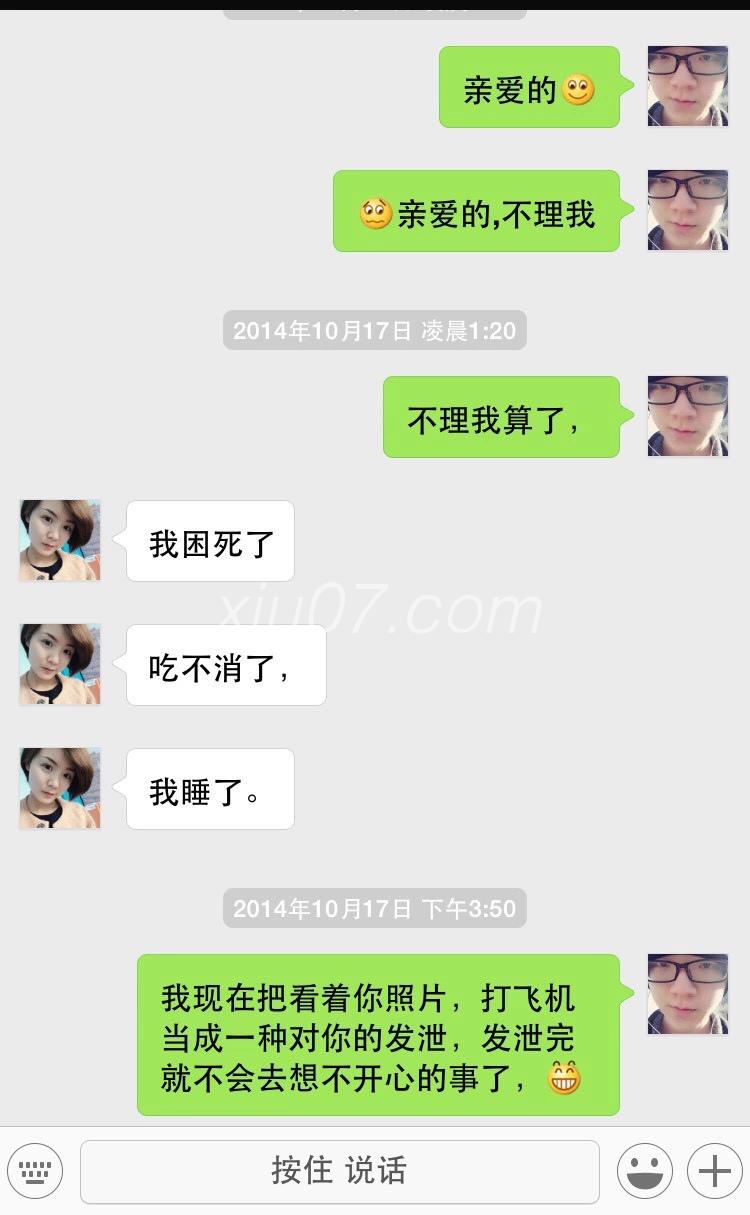Viewport: 750px width, 1215px height.
Task: Tap the 按住 说话 hold-to-talk button
Action: tap(339, 1171)
